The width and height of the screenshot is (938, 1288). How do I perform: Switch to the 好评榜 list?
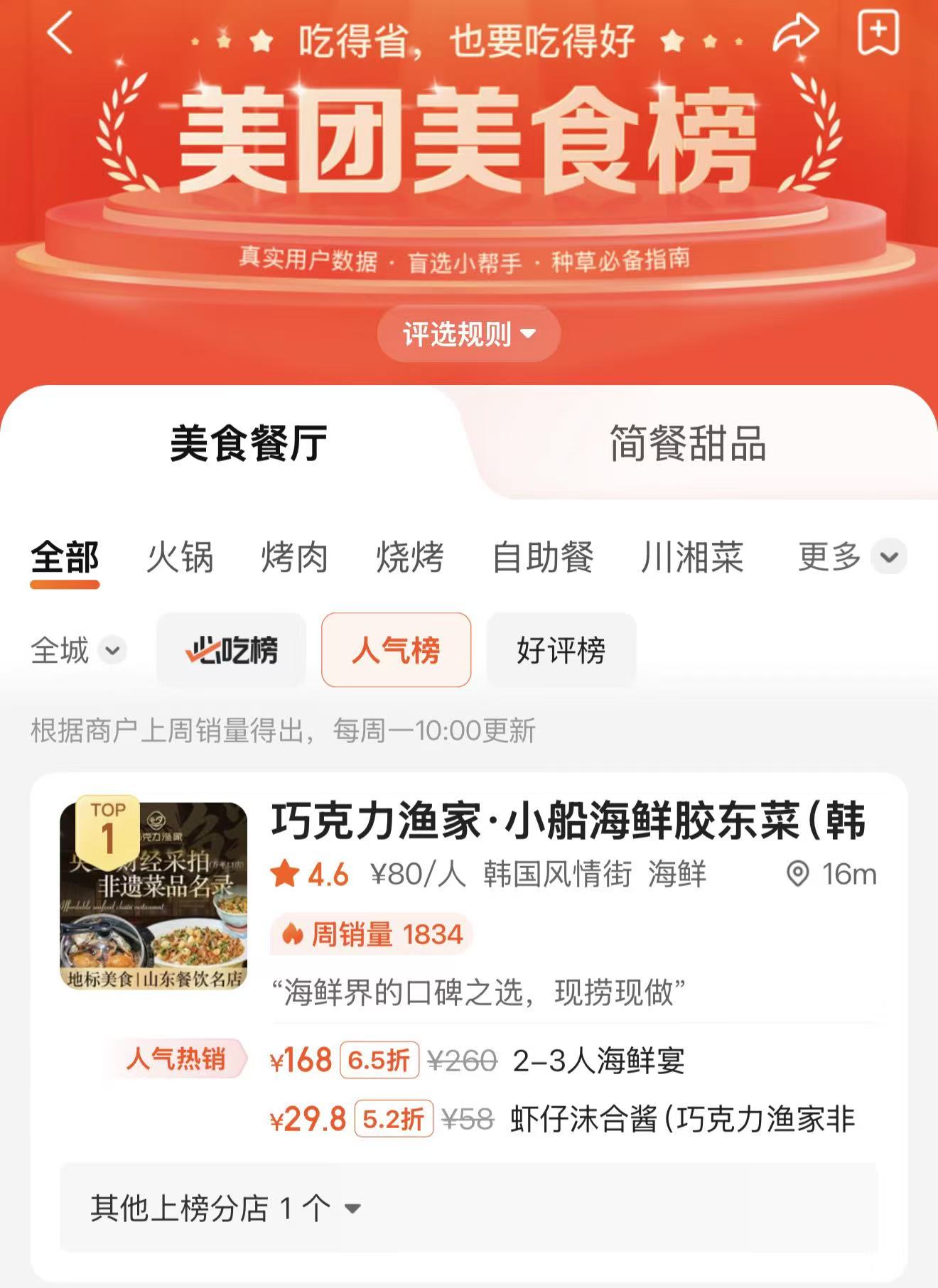[561, 650]
